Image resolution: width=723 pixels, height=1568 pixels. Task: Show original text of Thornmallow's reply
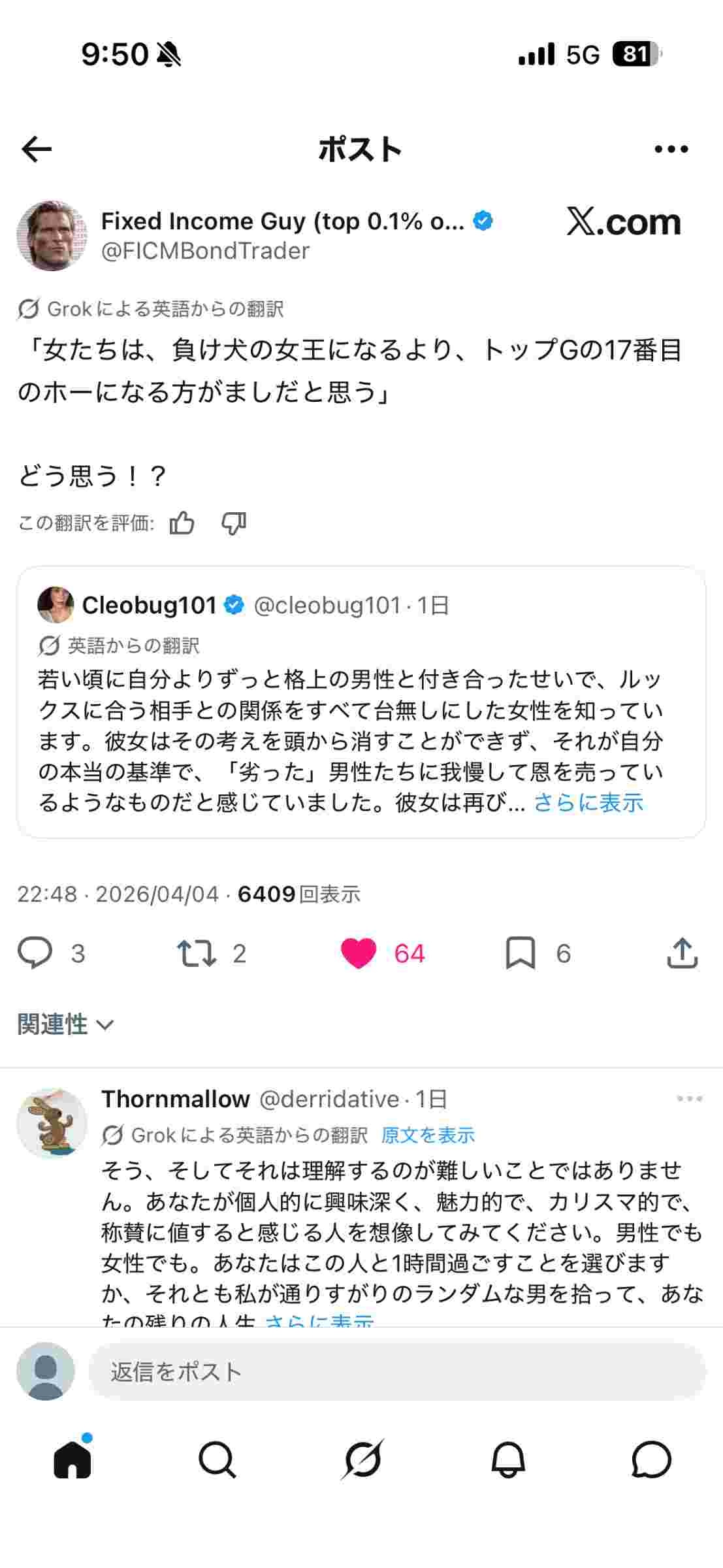pyautogui.click(x=428, y=1135)
